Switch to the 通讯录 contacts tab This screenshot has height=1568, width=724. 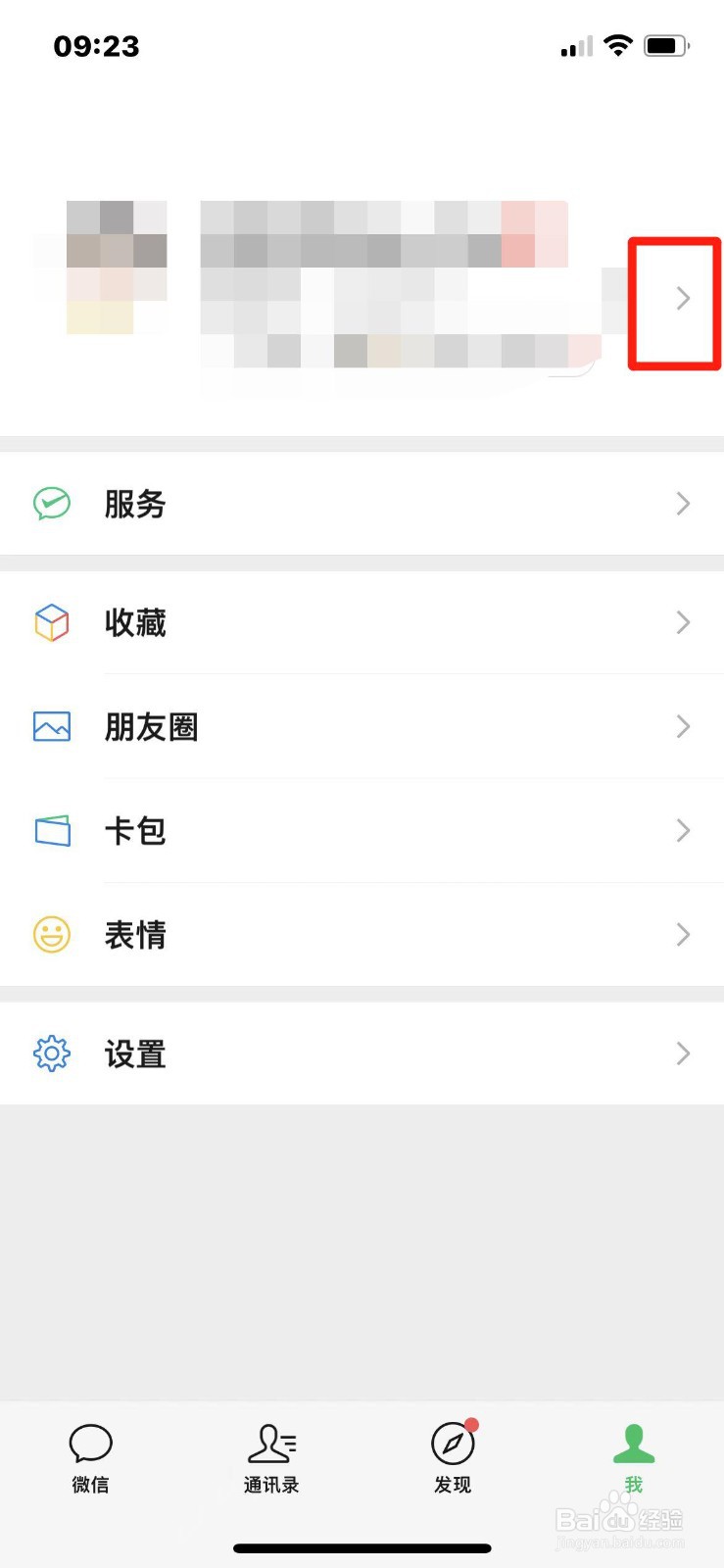[x=271, y=1457]
